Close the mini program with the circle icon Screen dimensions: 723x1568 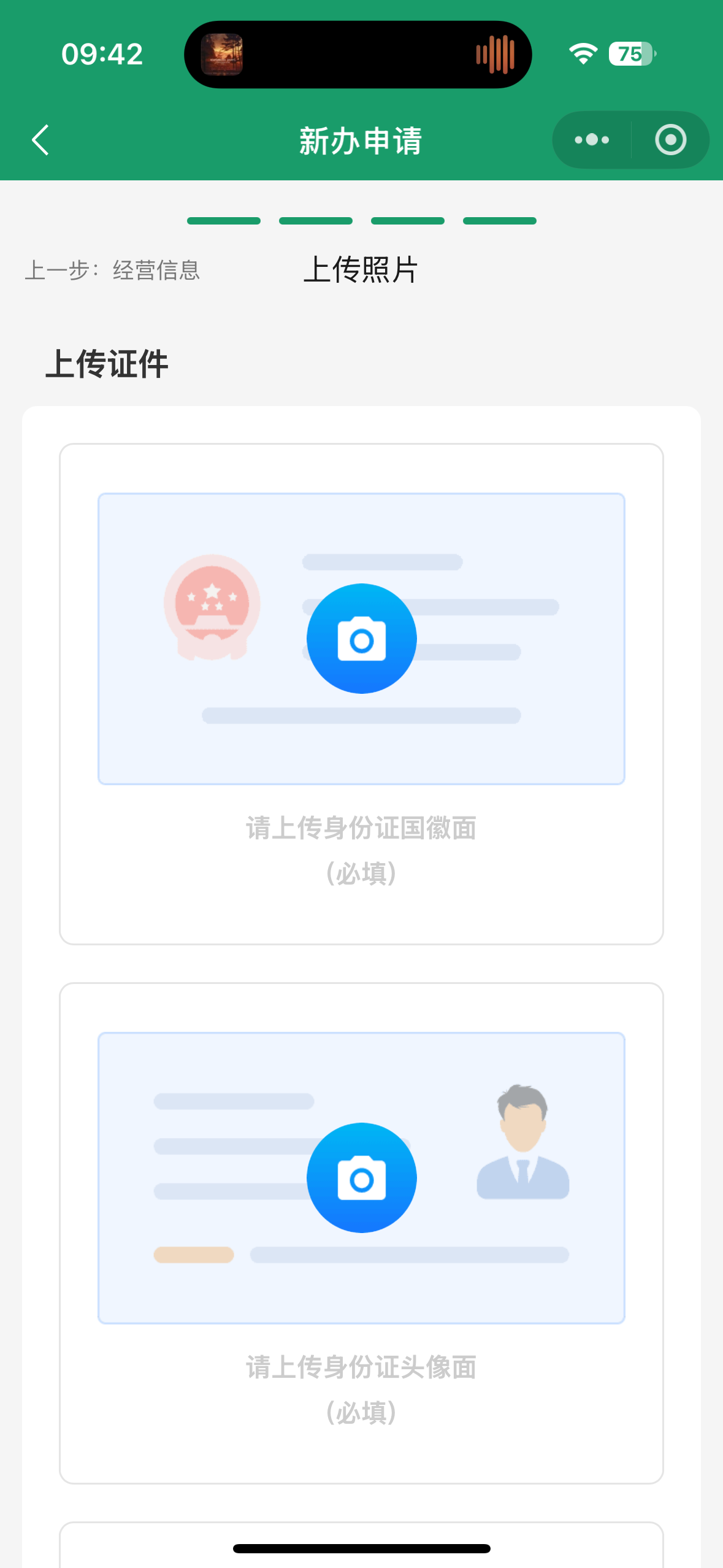coord(670,140)
